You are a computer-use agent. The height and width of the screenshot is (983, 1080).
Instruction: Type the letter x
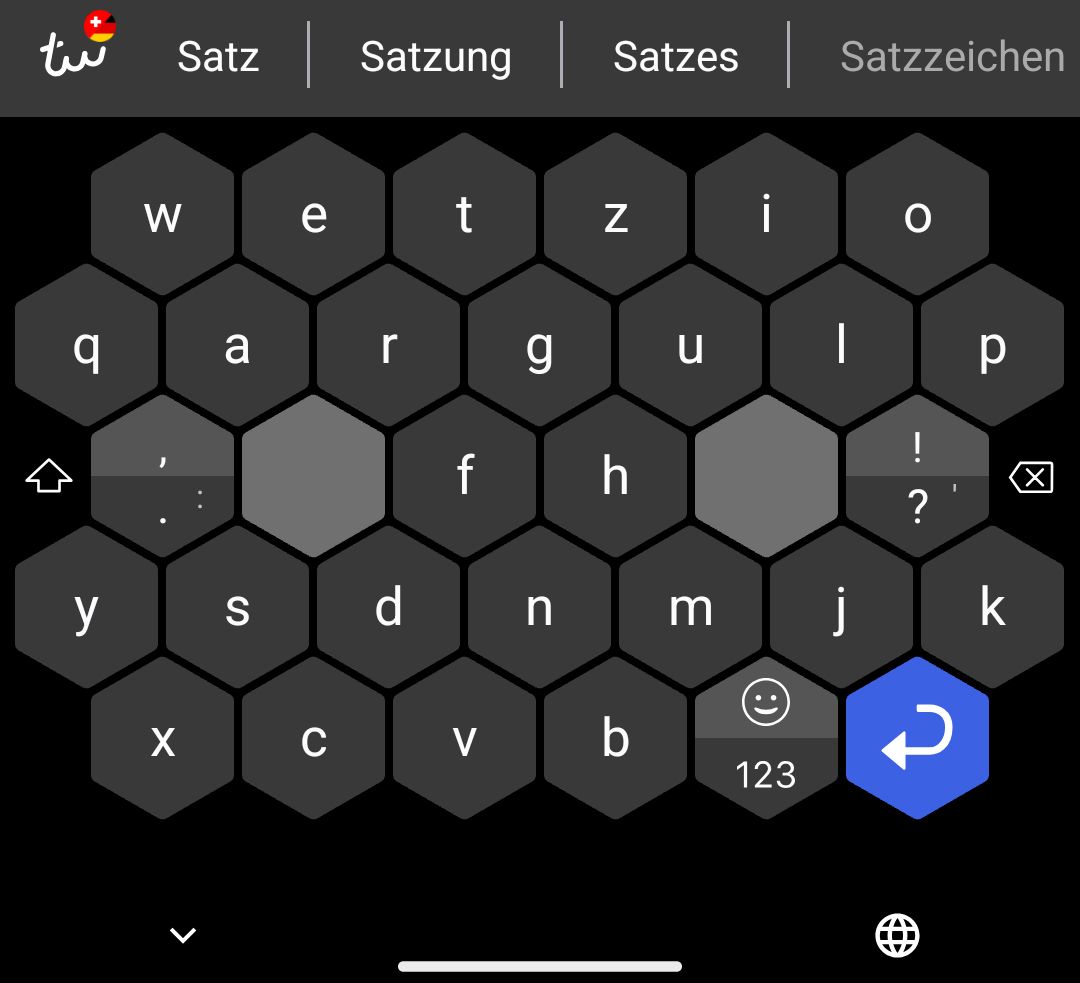(x=162, y=739)
